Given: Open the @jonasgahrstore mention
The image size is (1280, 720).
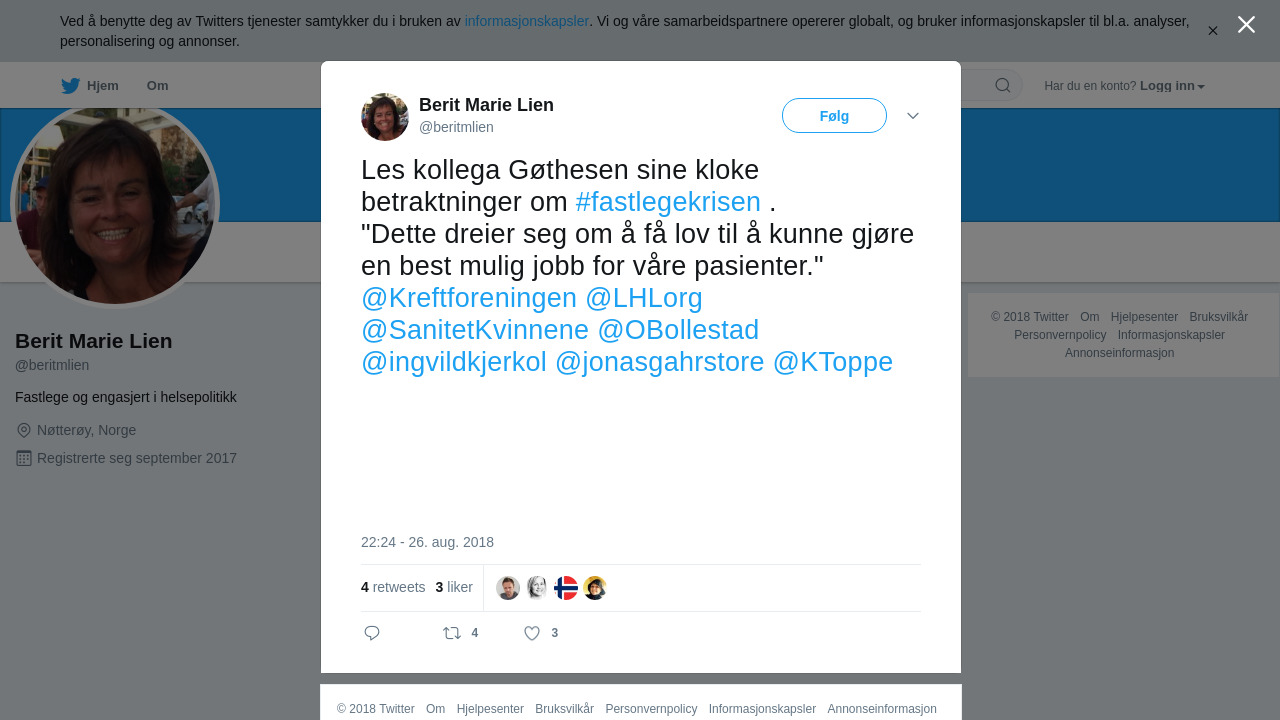Looking at the screenshot, I should click(659, 362).
